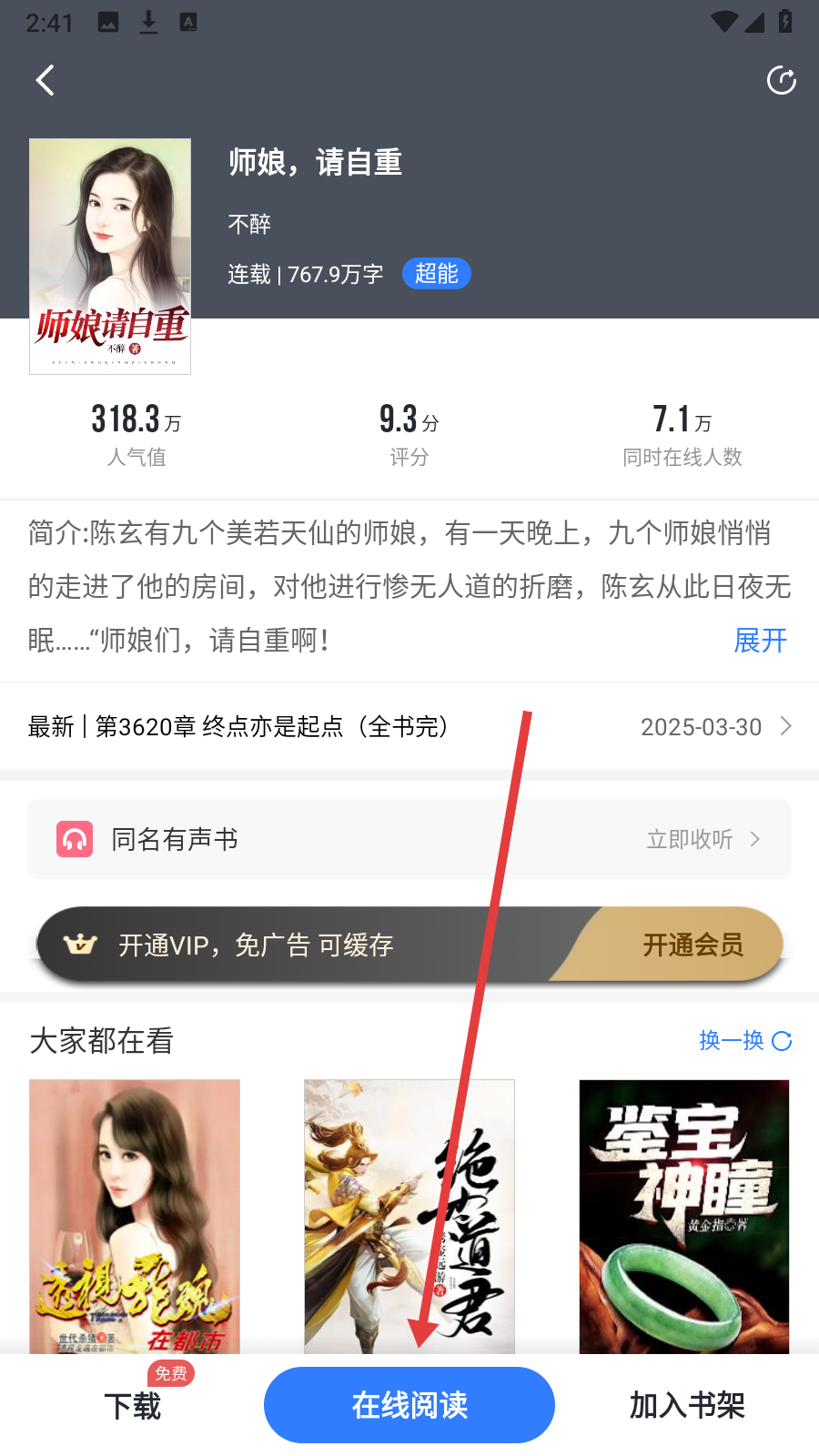Image resolution: width=819 pixels, height=1456 pixels.
Task: Refresh recommendations with 换一换
Action: point(744,1040)
